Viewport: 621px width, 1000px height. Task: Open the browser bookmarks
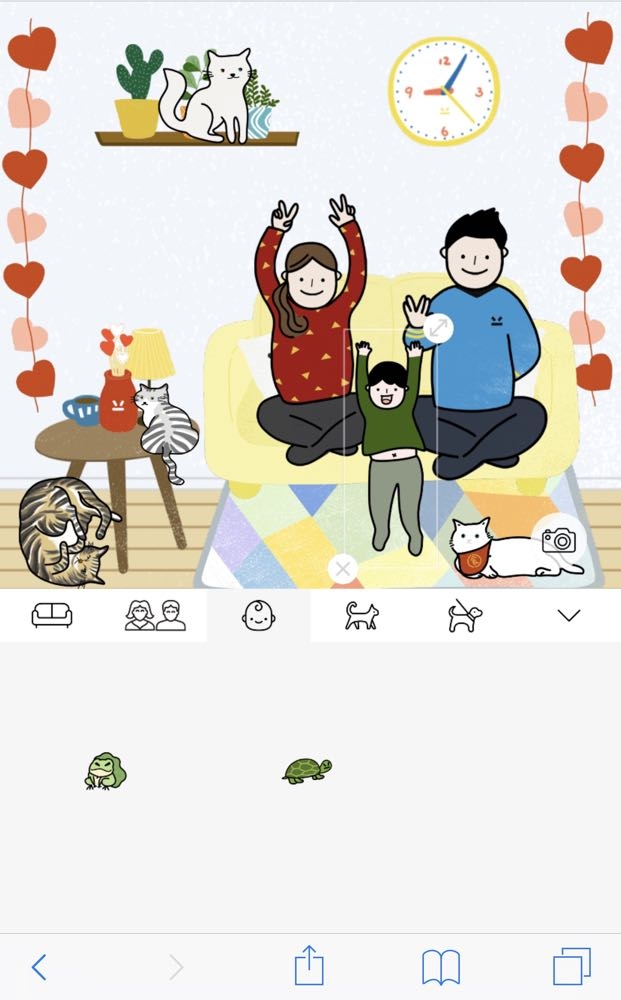[440, 967]
